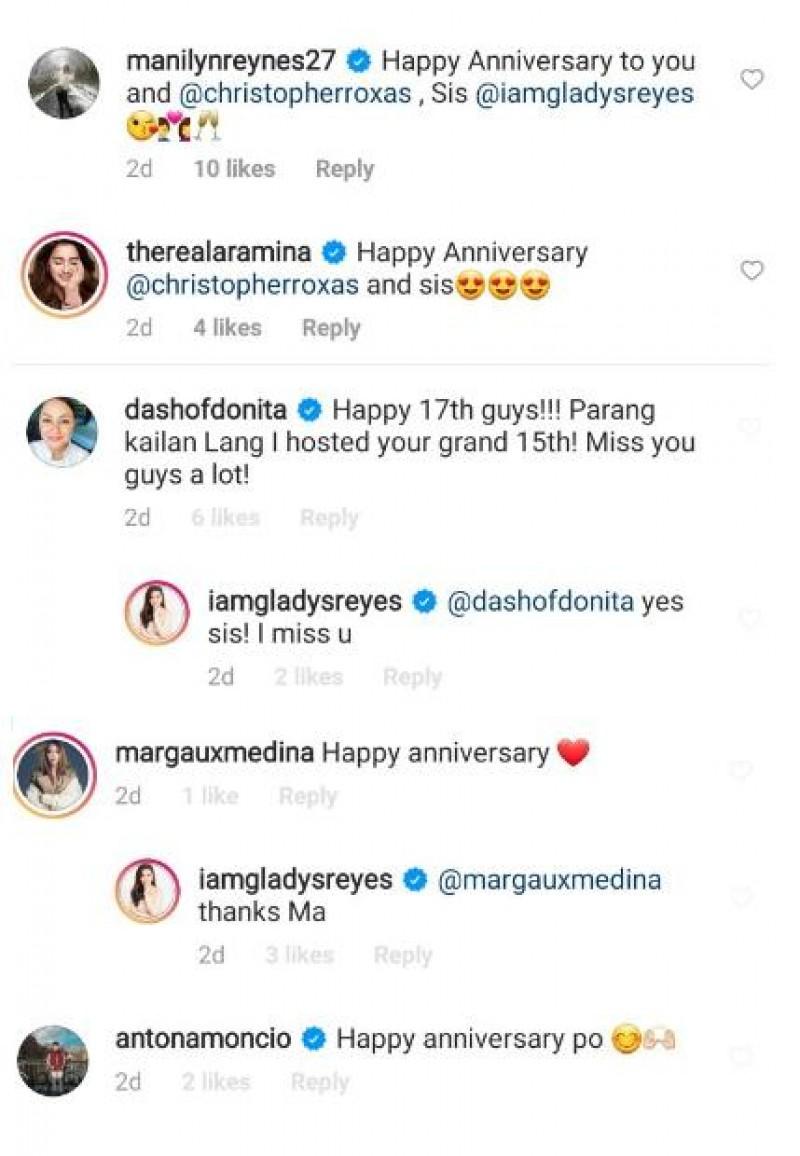Open the @christopherroxas mention in therealaramina's comment
The width and height of the screenshot is (800, 1156).
point(242,284)
